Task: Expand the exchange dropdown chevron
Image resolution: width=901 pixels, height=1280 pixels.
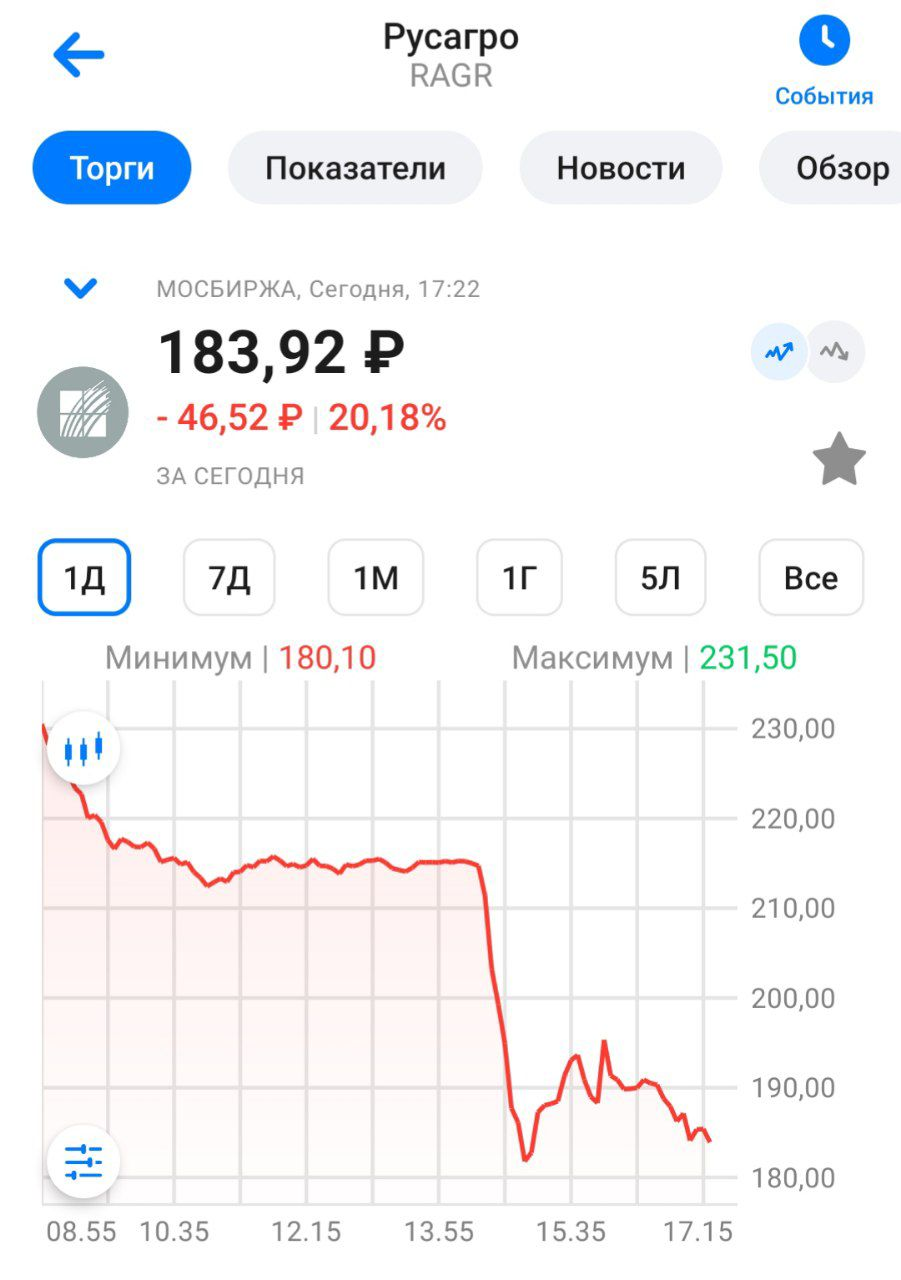Action: (80, 290)
